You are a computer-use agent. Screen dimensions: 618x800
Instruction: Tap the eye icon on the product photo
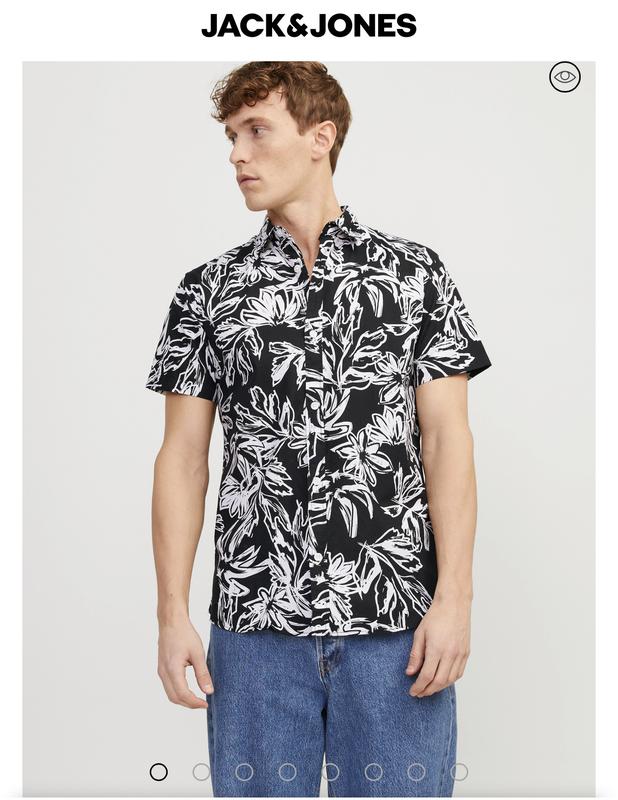565,77
